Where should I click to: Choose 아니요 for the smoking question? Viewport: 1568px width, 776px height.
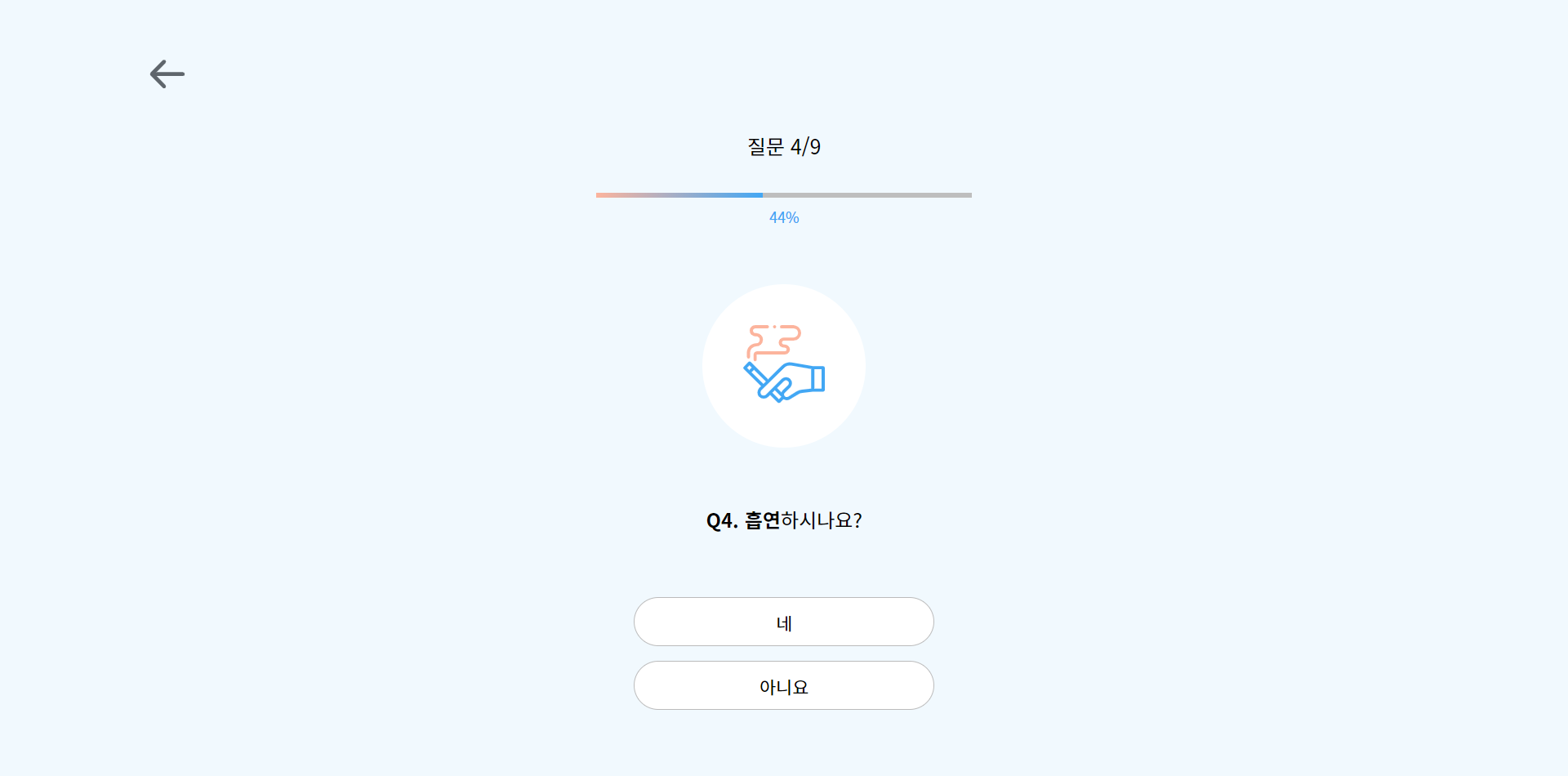click(783, 686)
